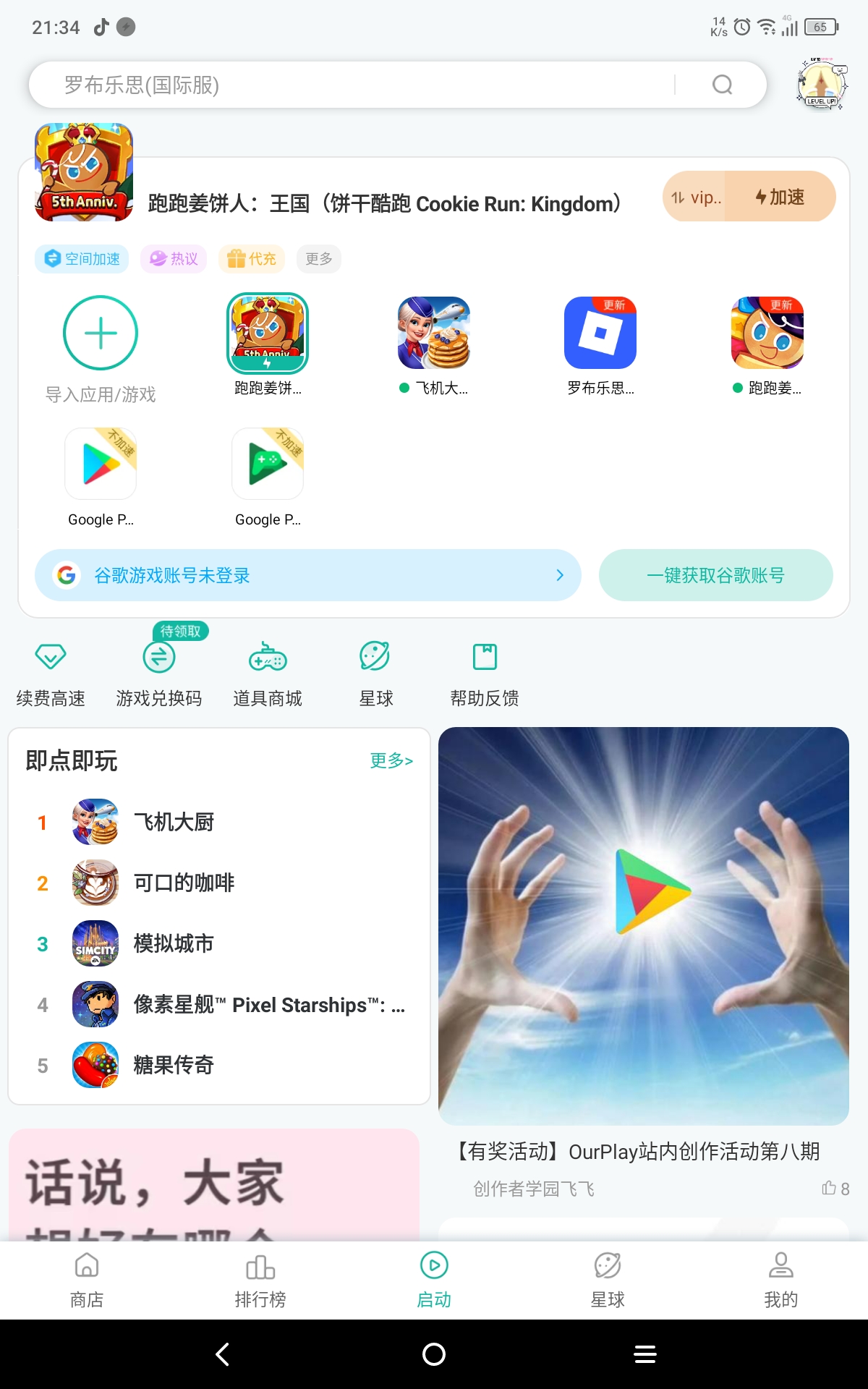Tap the 加速 accelerate button

point(780,197)
